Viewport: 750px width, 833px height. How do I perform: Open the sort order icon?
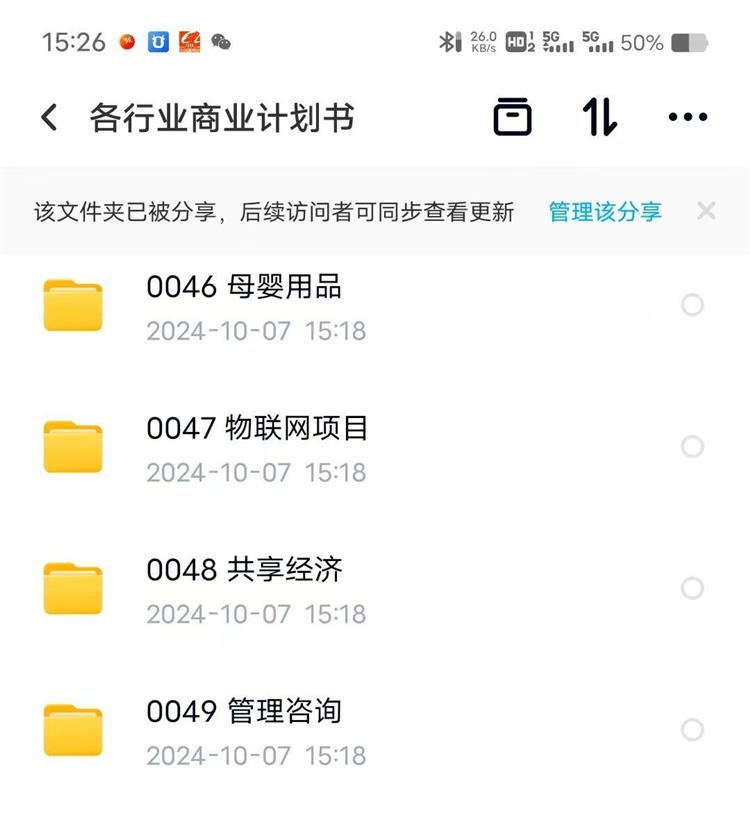[598, 116]
